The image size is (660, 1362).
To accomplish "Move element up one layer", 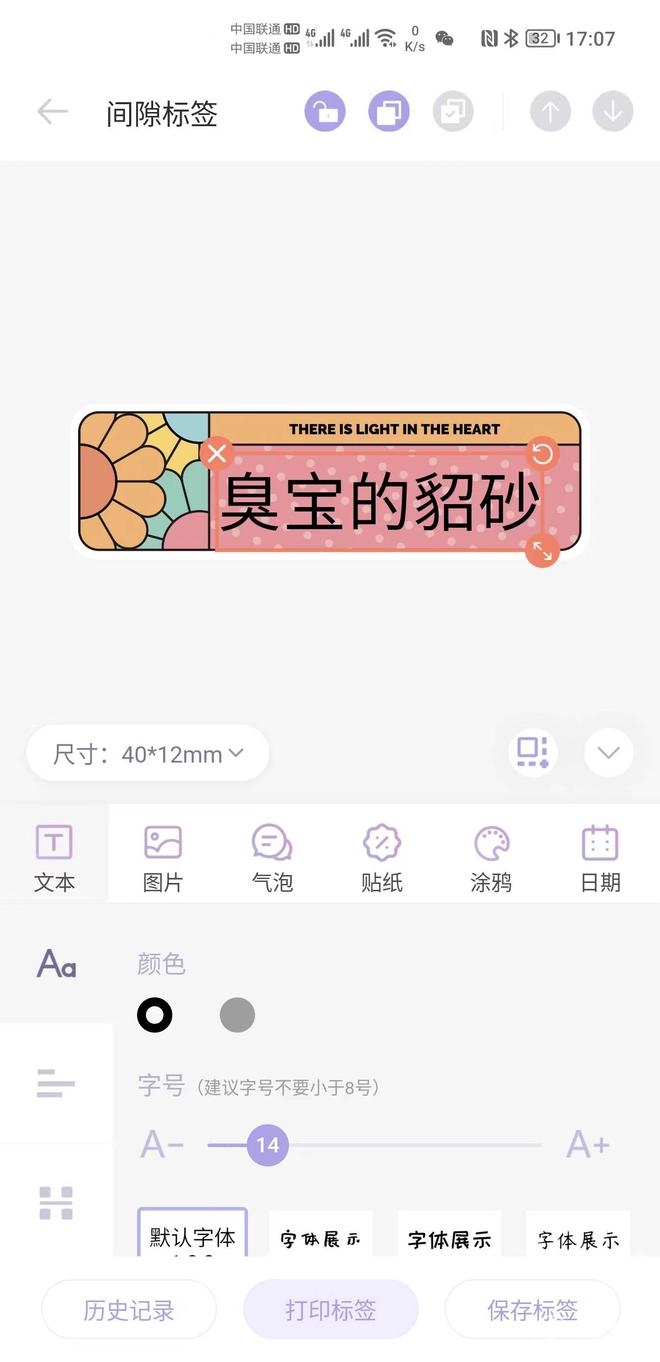I will pyautogui.click(x=550, y=112).
